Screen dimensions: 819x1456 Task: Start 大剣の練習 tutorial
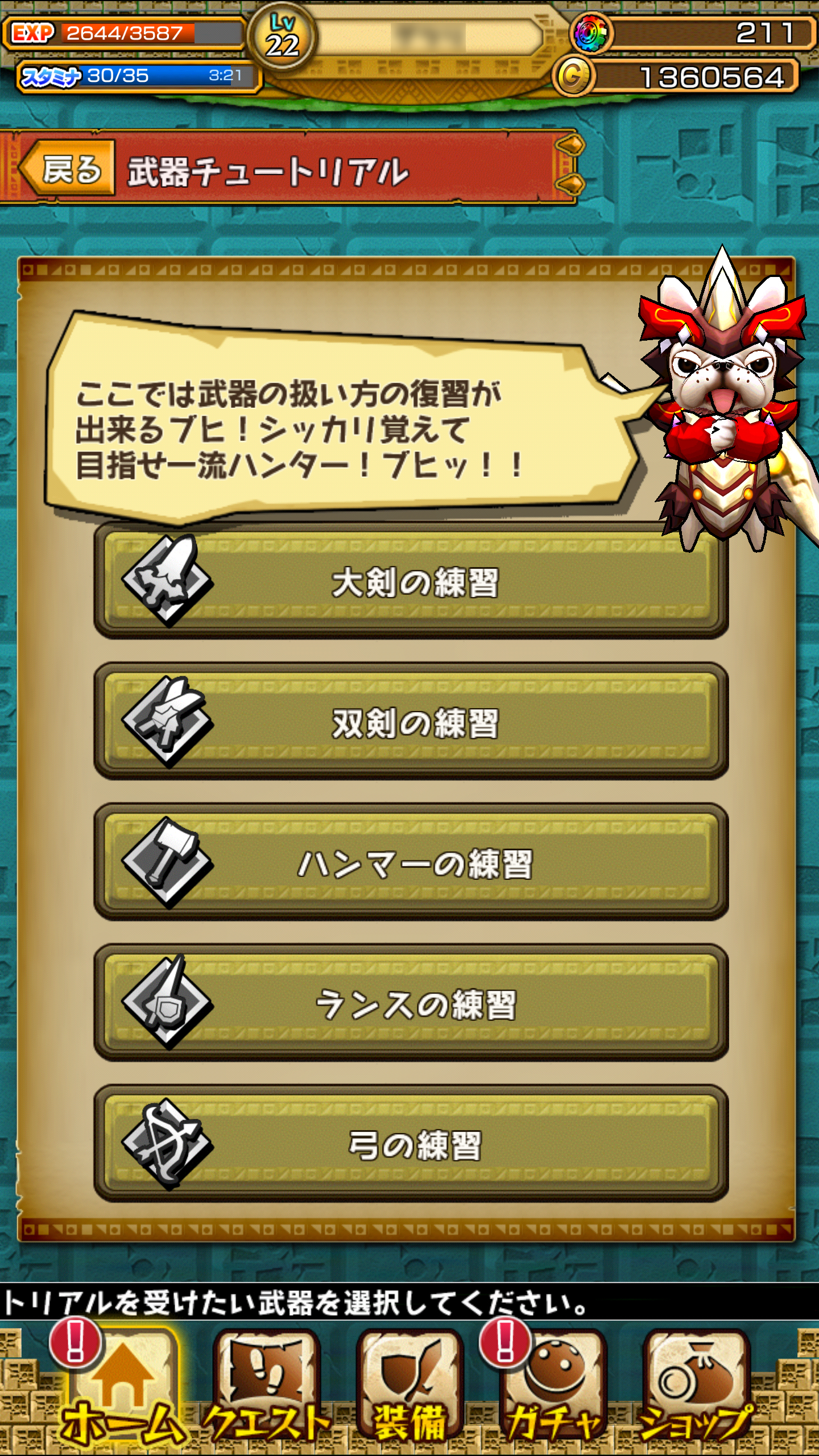[x=411, y=581]
